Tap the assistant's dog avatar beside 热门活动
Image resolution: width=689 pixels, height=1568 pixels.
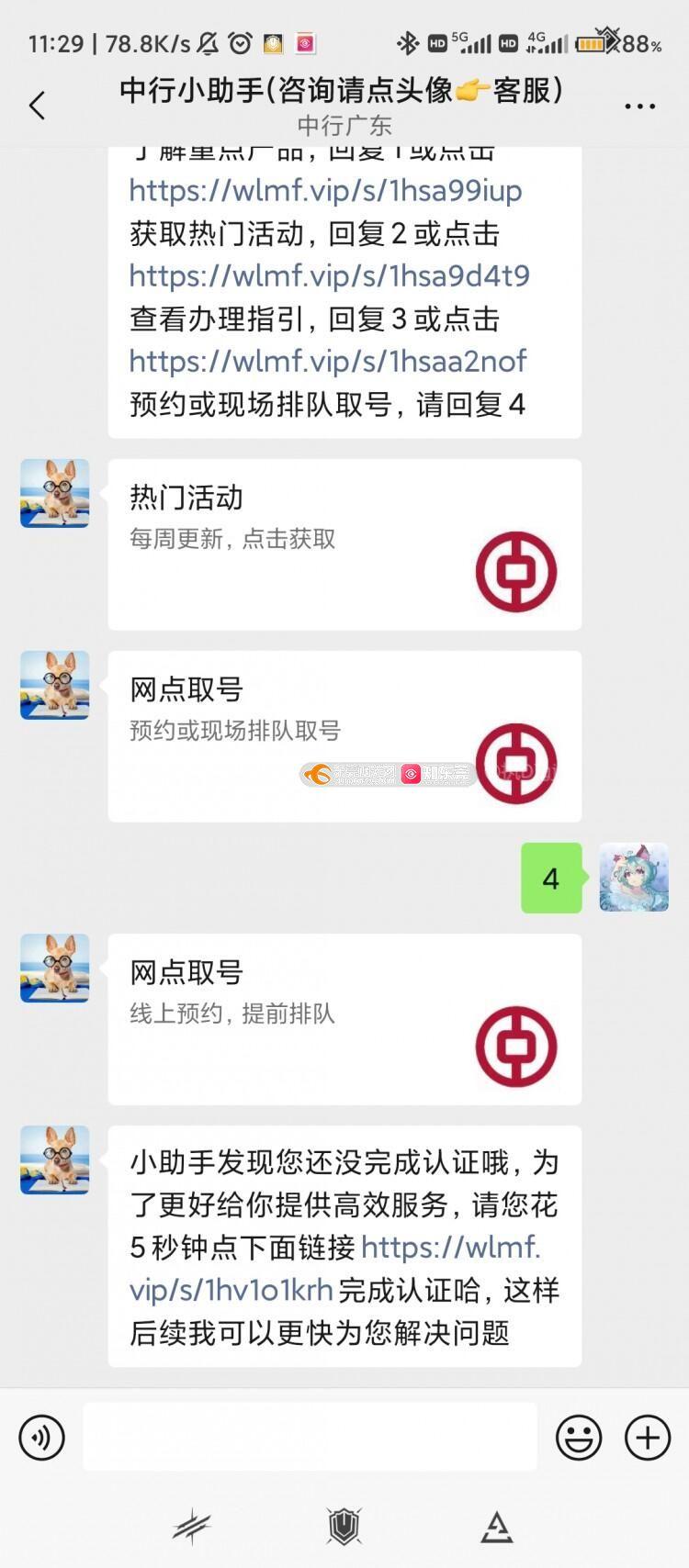(55, 494)
